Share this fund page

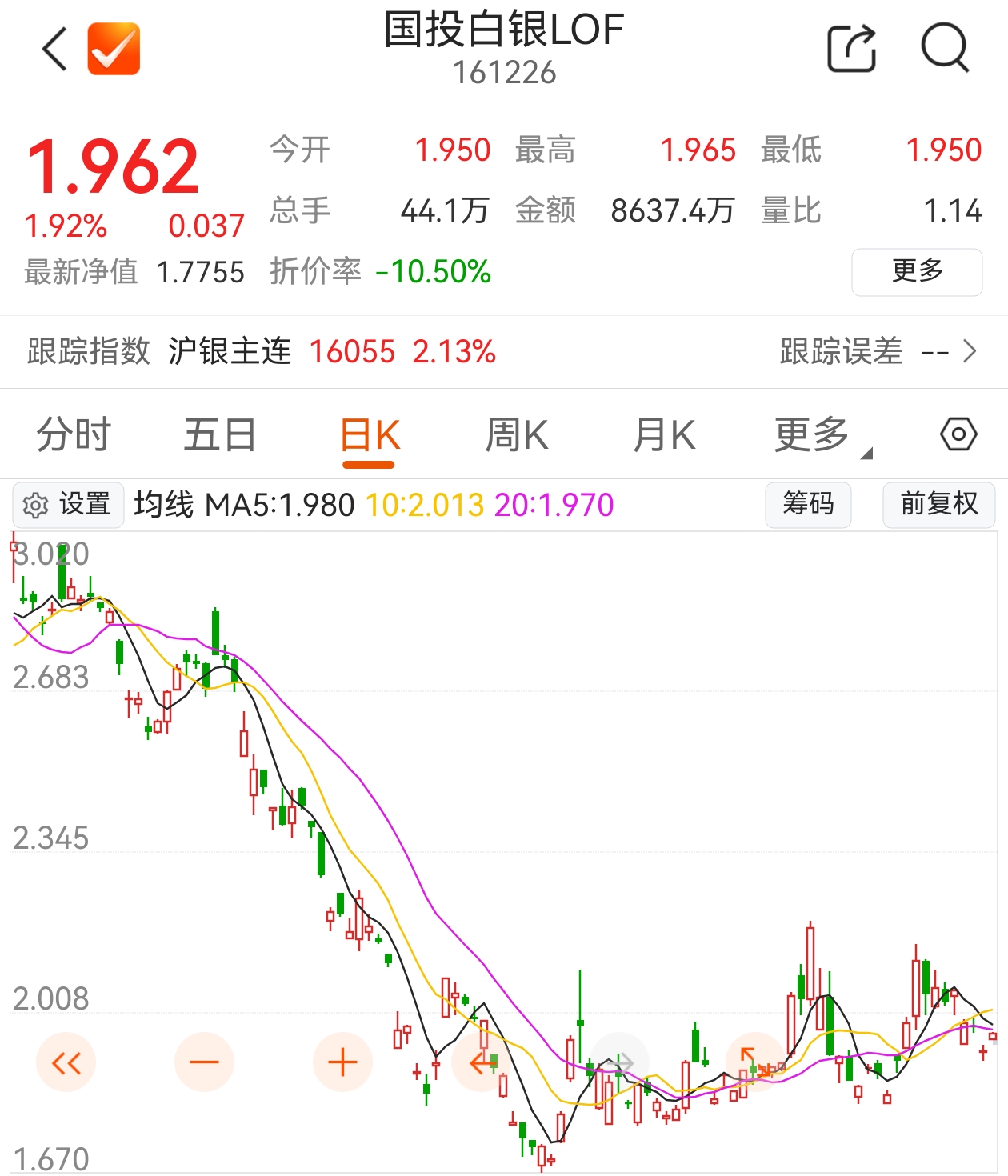tap(851, 49)
